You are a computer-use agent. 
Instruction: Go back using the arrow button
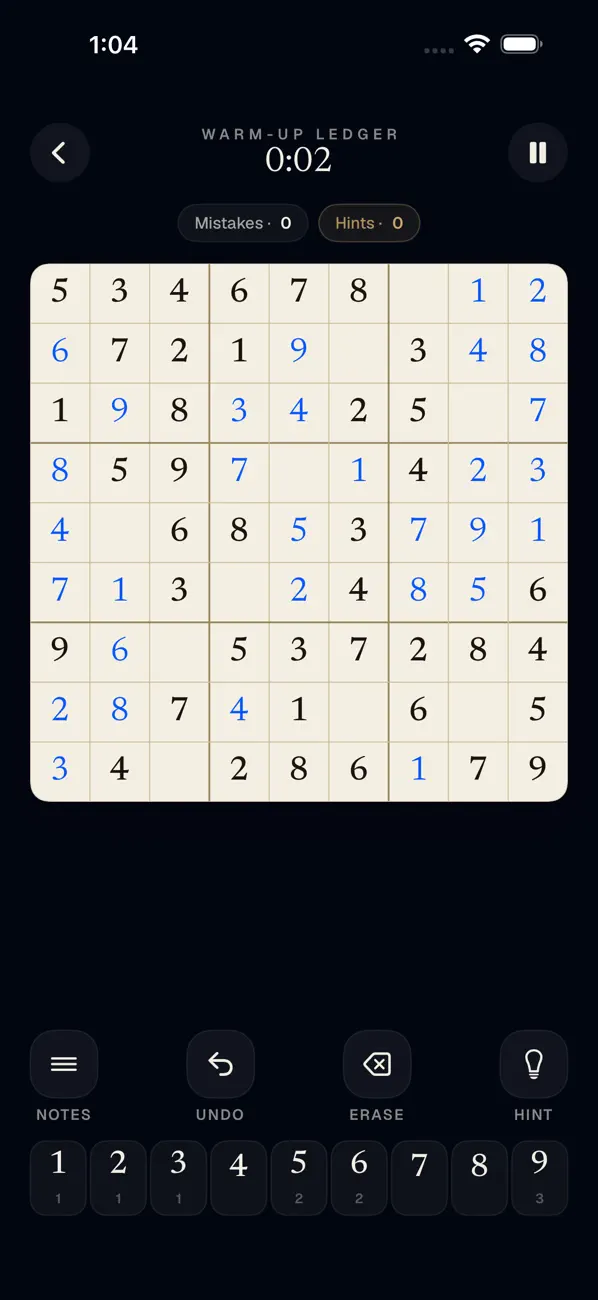coord(60,153)
